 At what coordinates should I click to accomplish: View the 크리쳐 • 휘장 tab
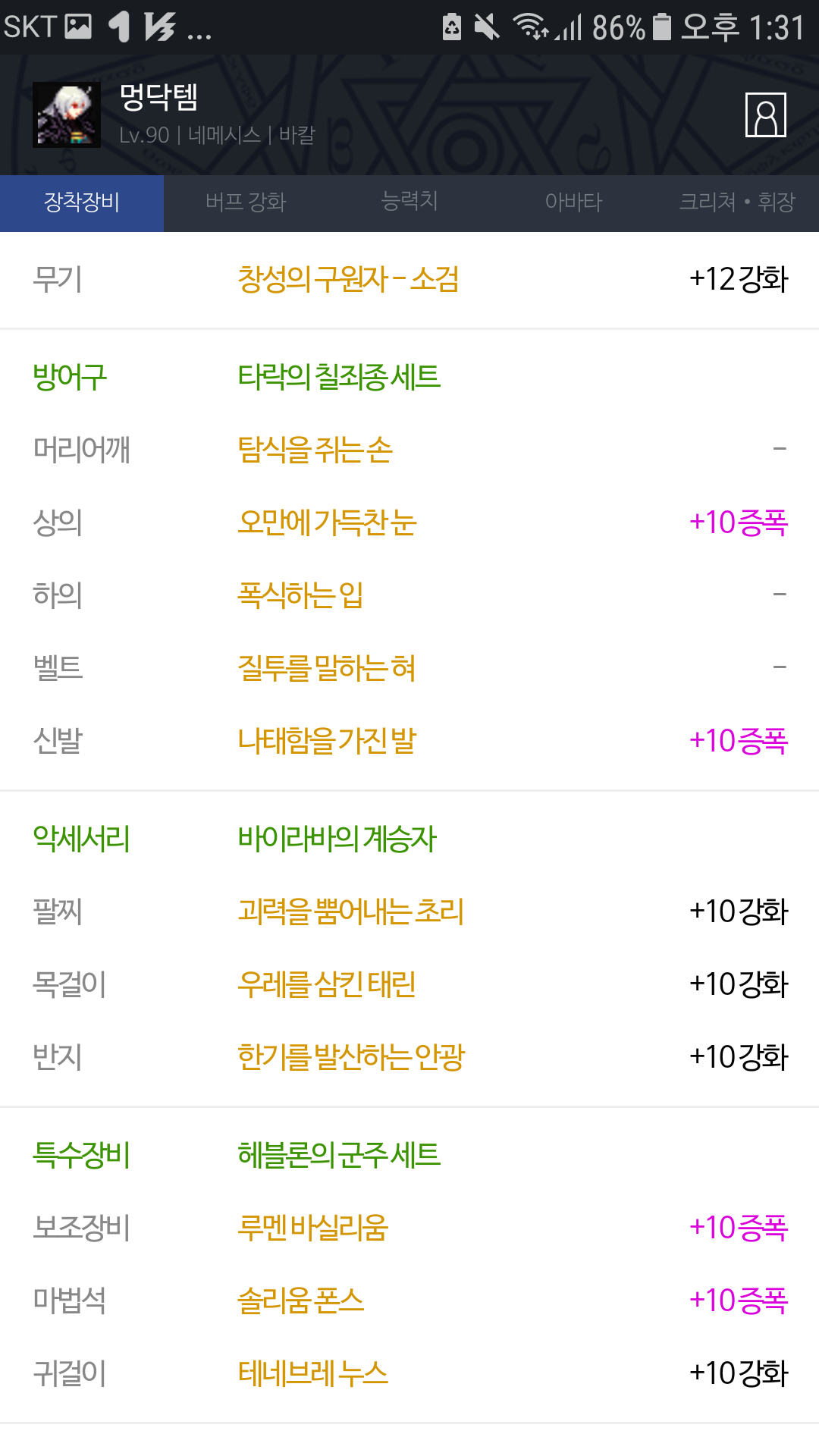click(737, 203)
